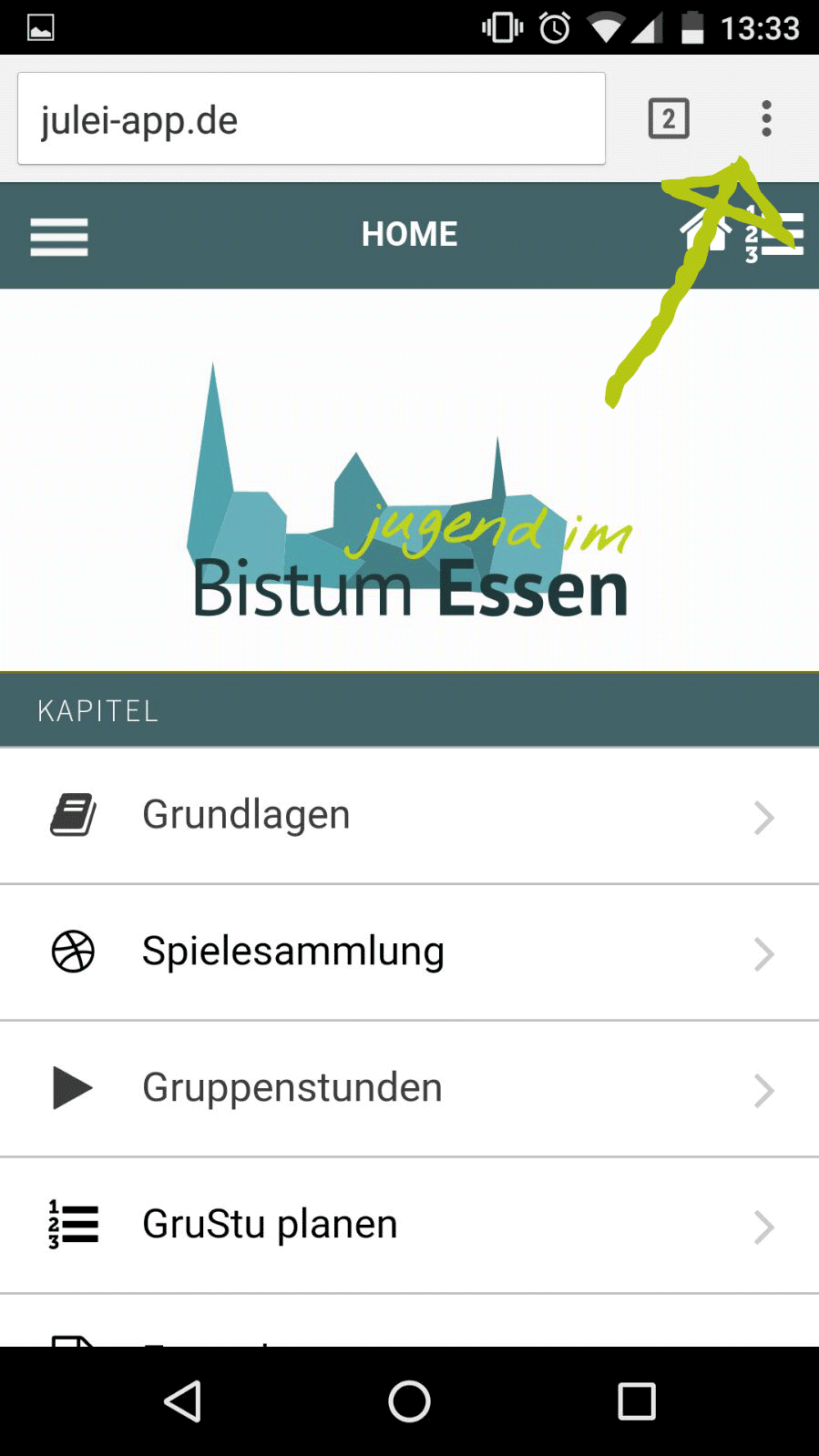Tap the home icon in the header
Image resolution: width=819 pixels, height=1456 pixels.
[707, 228]
